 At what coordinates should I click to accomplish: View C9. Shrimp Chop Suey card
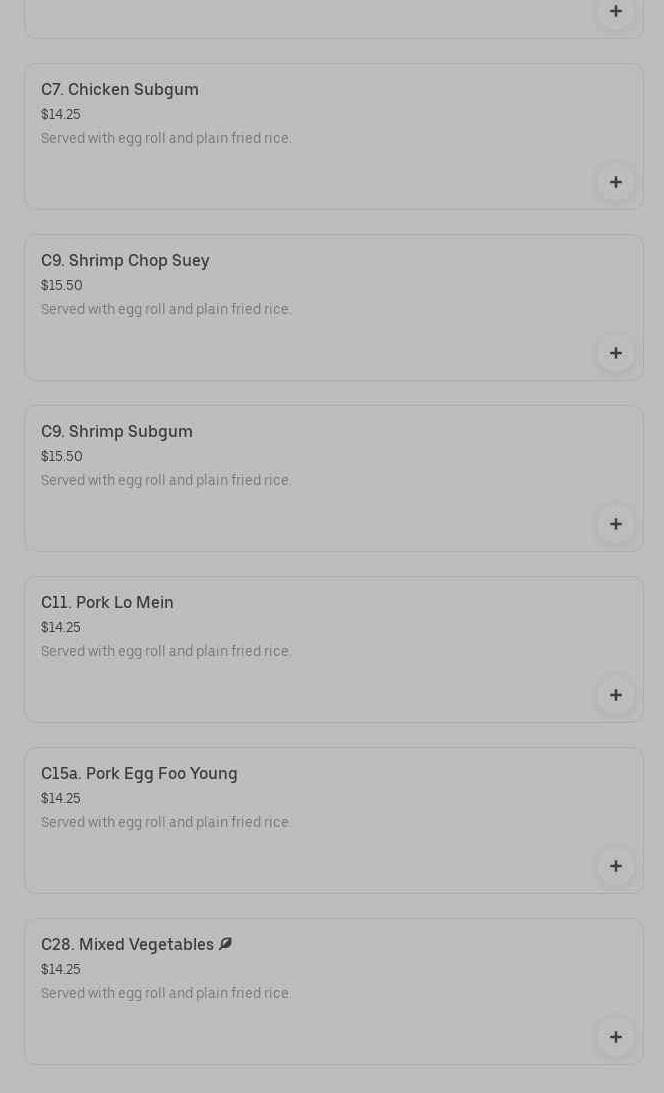pos(333,307)
